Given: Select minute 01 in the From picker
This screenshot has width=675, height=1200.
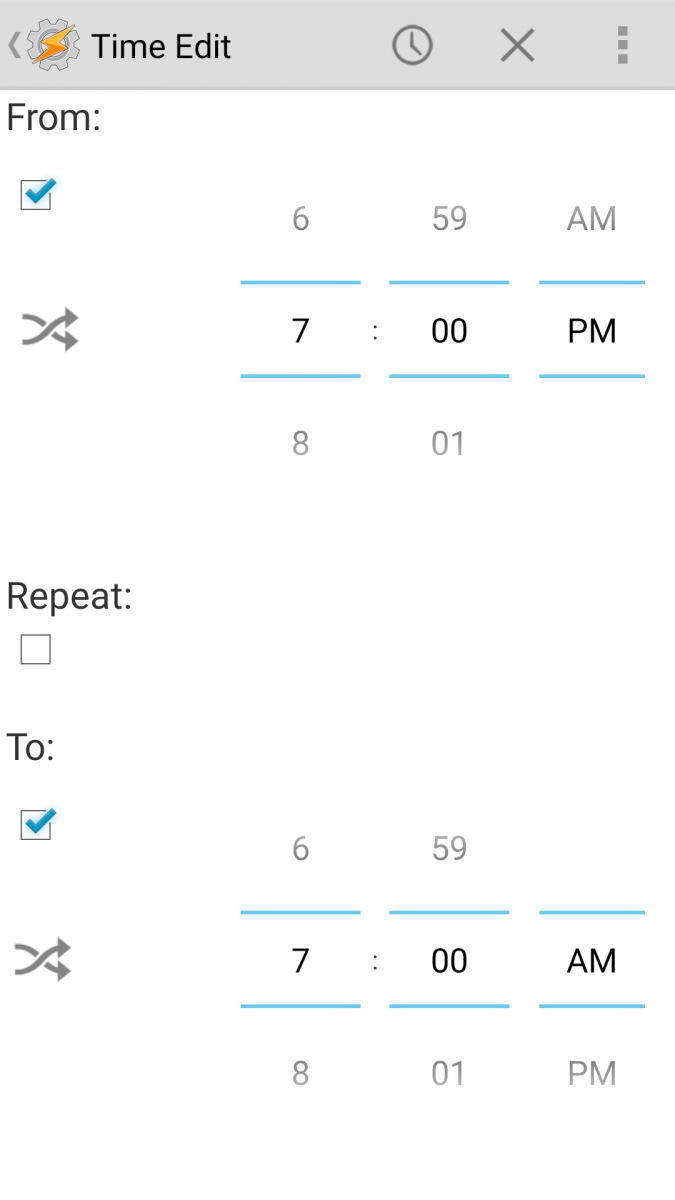Looking at the screenshot, I should pyautogui.click(x=449, y=443).
